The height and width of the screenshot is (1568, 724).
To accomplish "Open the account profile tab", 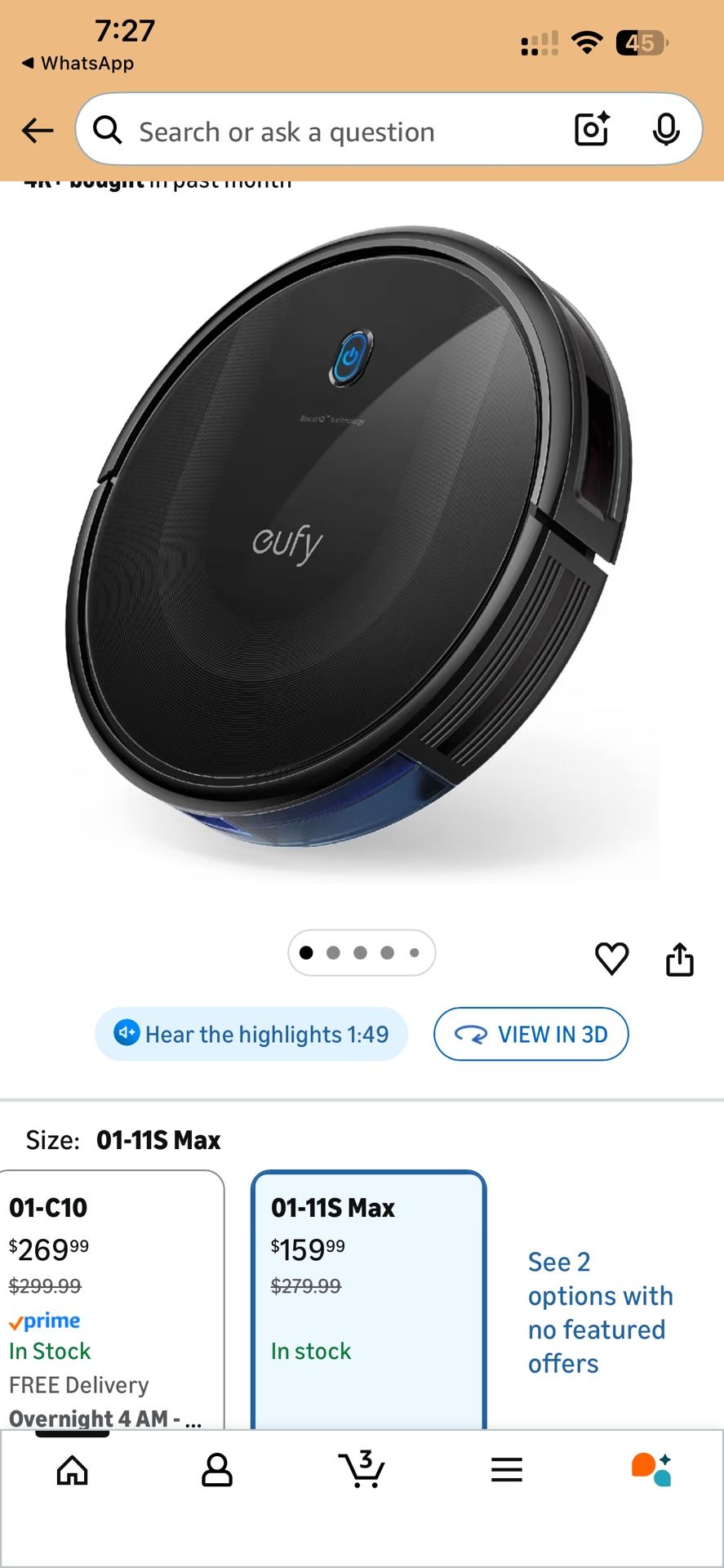I will click(x=217, y=1471).
